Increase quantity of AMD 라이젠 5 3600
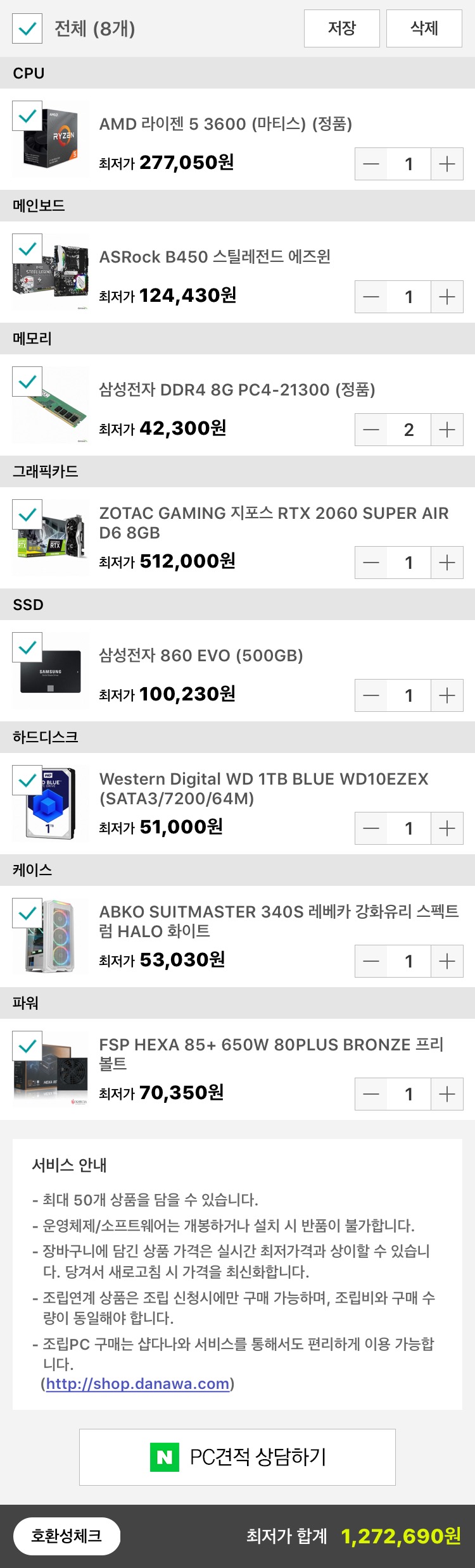Screen dimensions: 475x1568 pyautogui.click(x=447, y=164)
